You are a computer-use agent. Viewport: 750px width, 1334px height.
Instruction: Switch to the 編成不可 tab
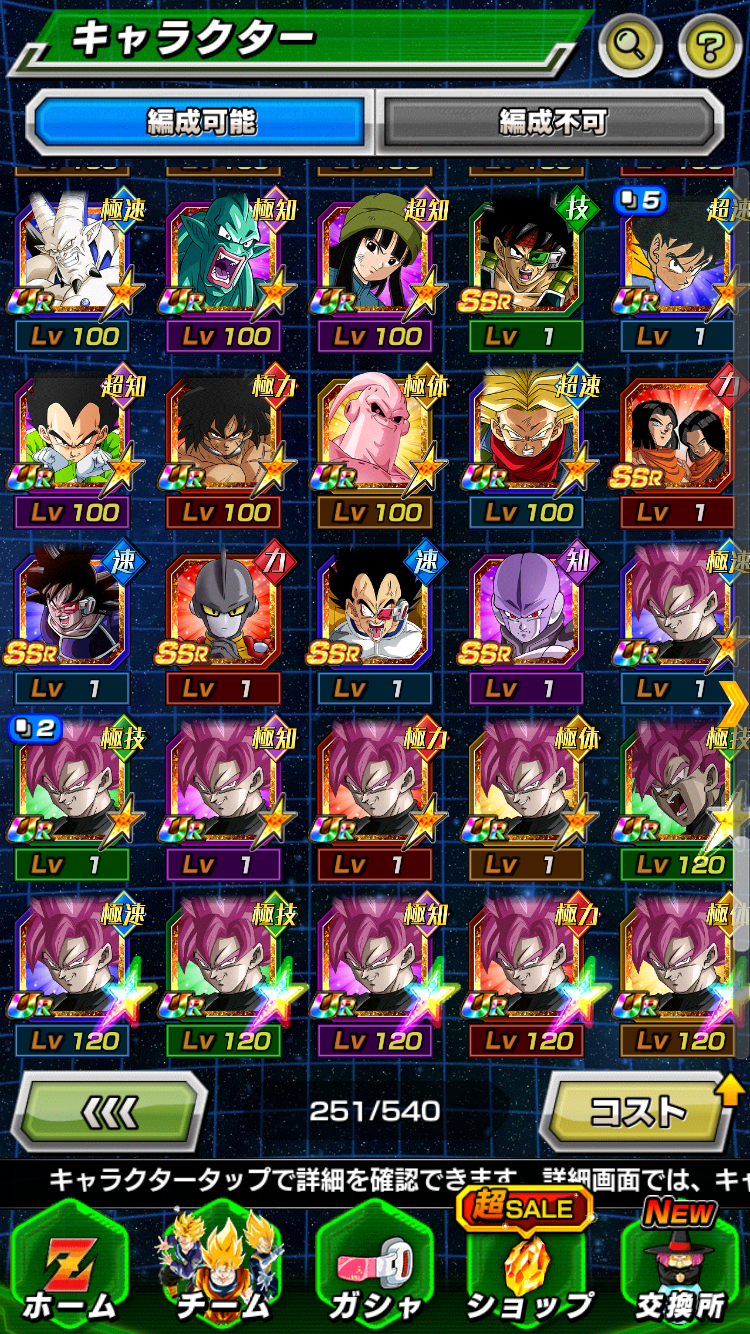pyautogui.click(x=551, y=122)
